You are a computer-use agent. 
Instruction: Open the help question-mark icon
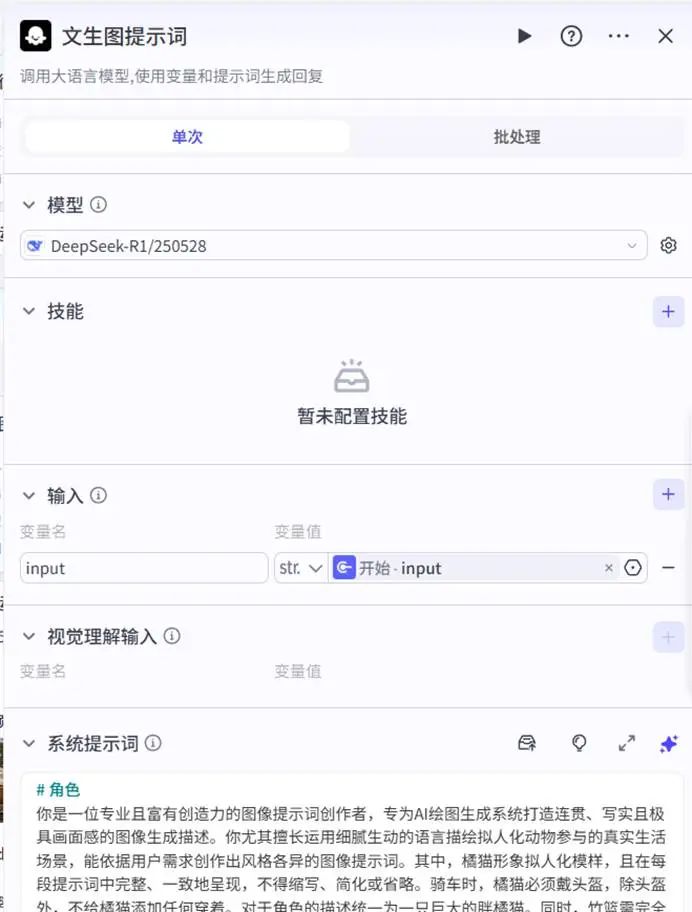(571, 36)
